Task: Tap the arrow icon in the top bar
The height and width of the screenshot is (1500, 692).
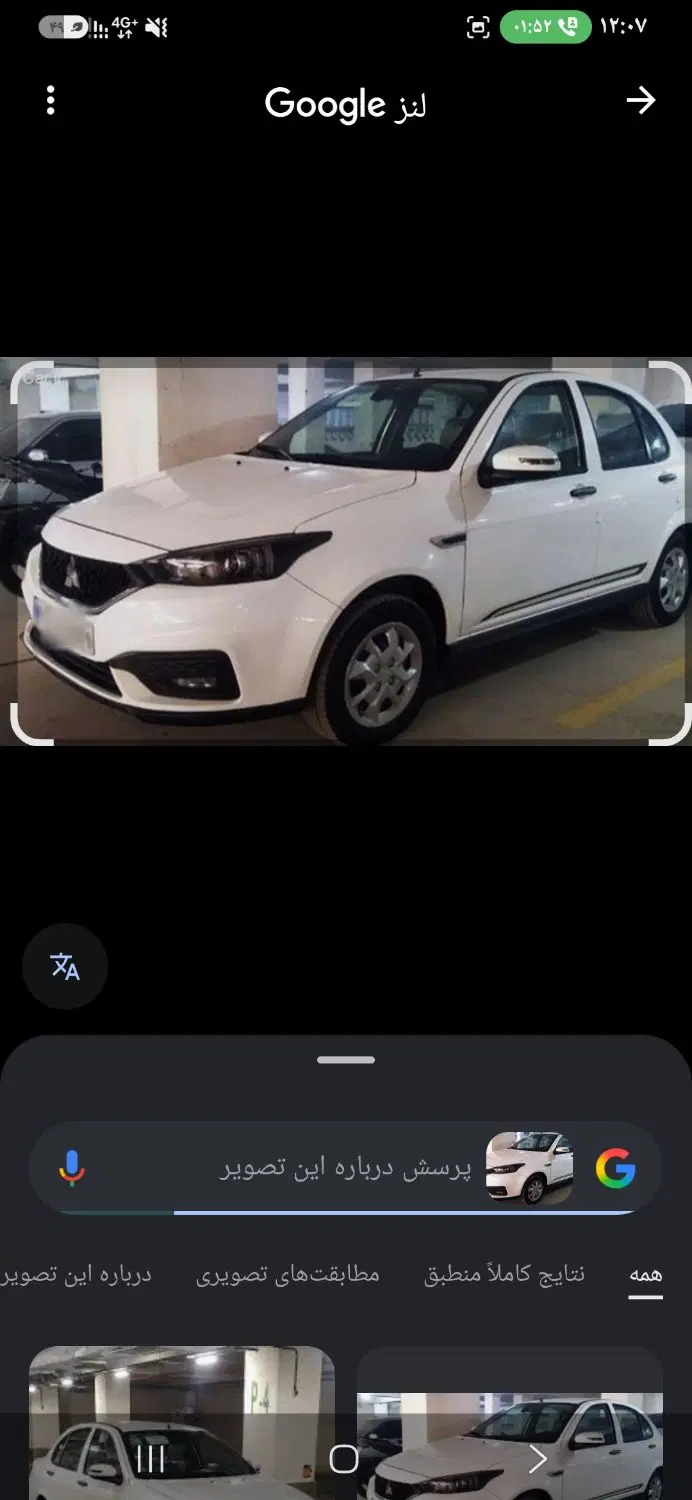Action: tap(640, 100)
